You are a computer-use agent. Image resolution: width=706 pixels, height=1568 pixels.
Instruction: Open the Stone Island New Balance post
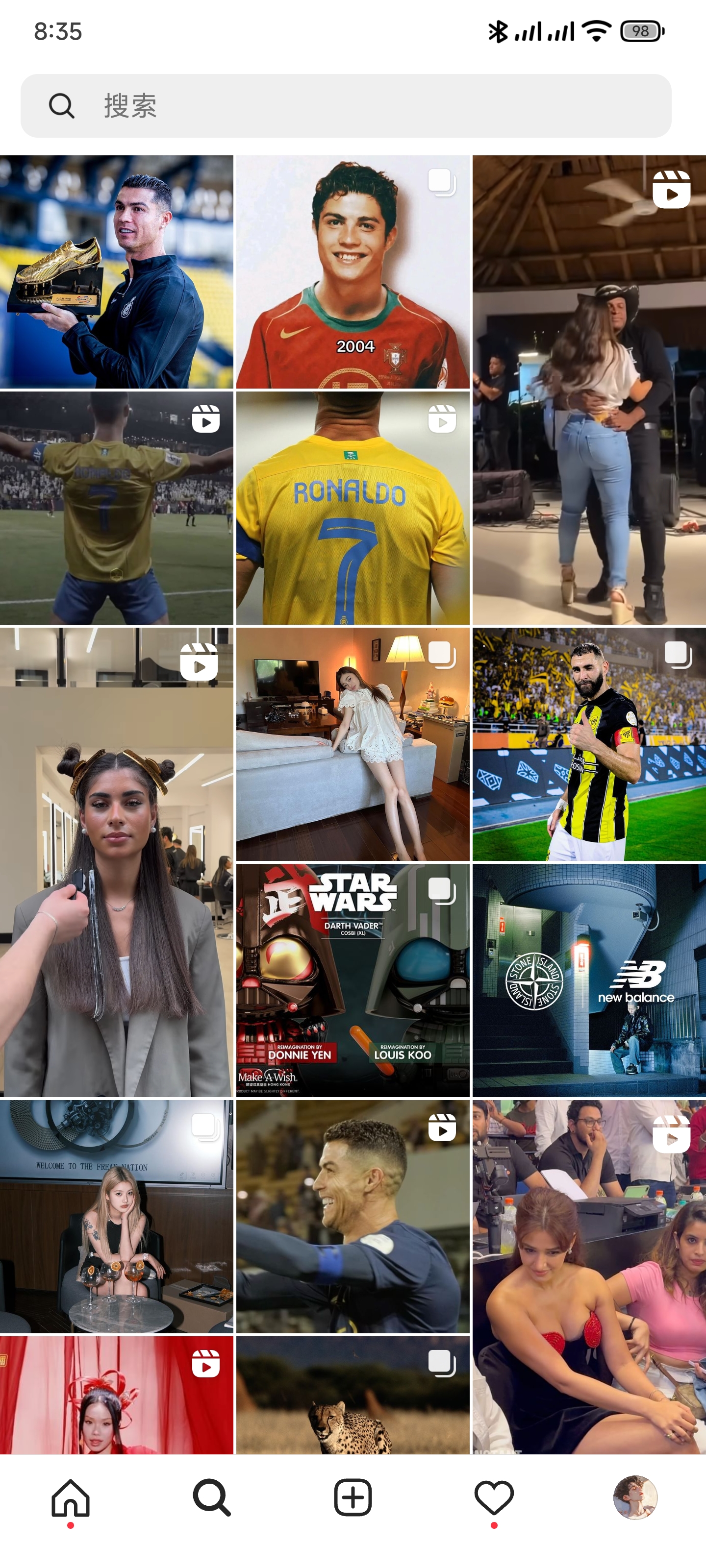589,980
